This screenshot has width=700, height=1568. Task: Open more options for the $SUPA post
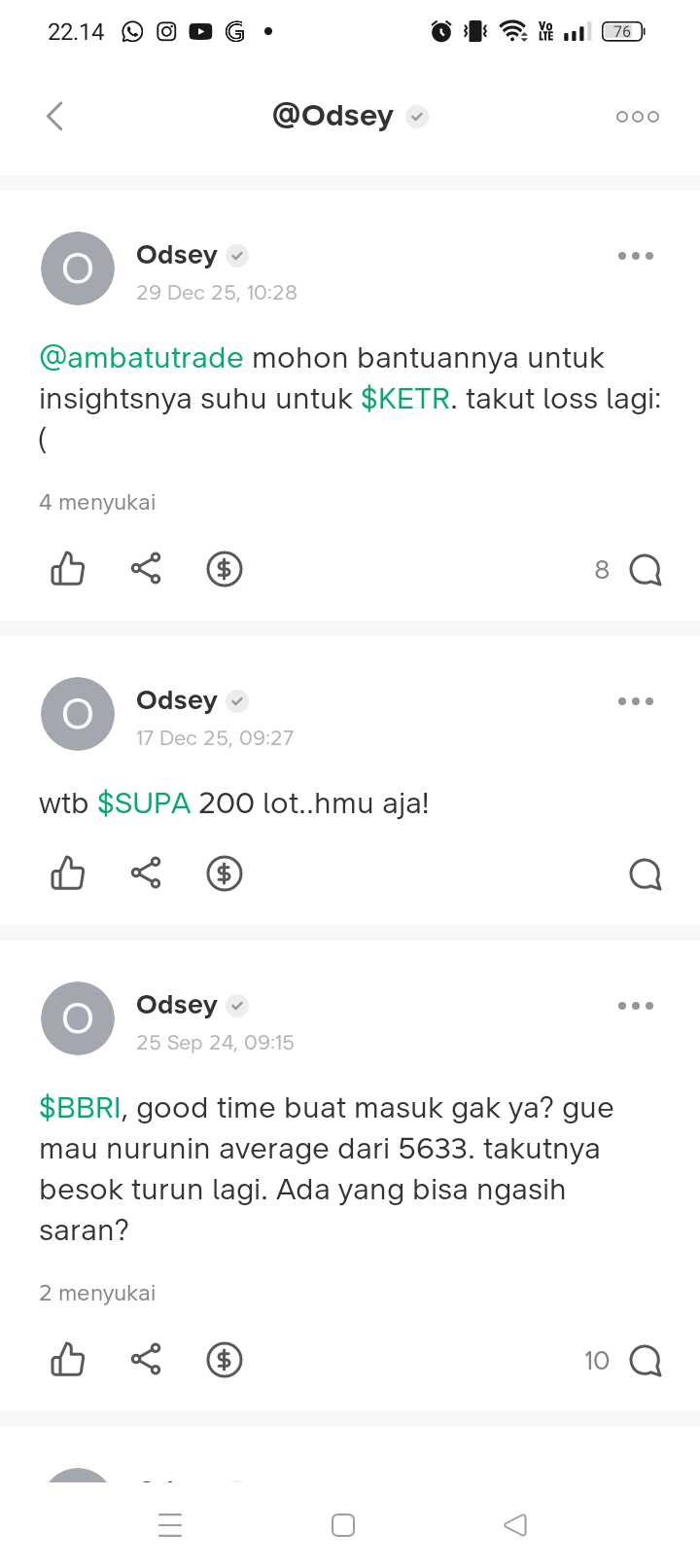tap(636, 701)
